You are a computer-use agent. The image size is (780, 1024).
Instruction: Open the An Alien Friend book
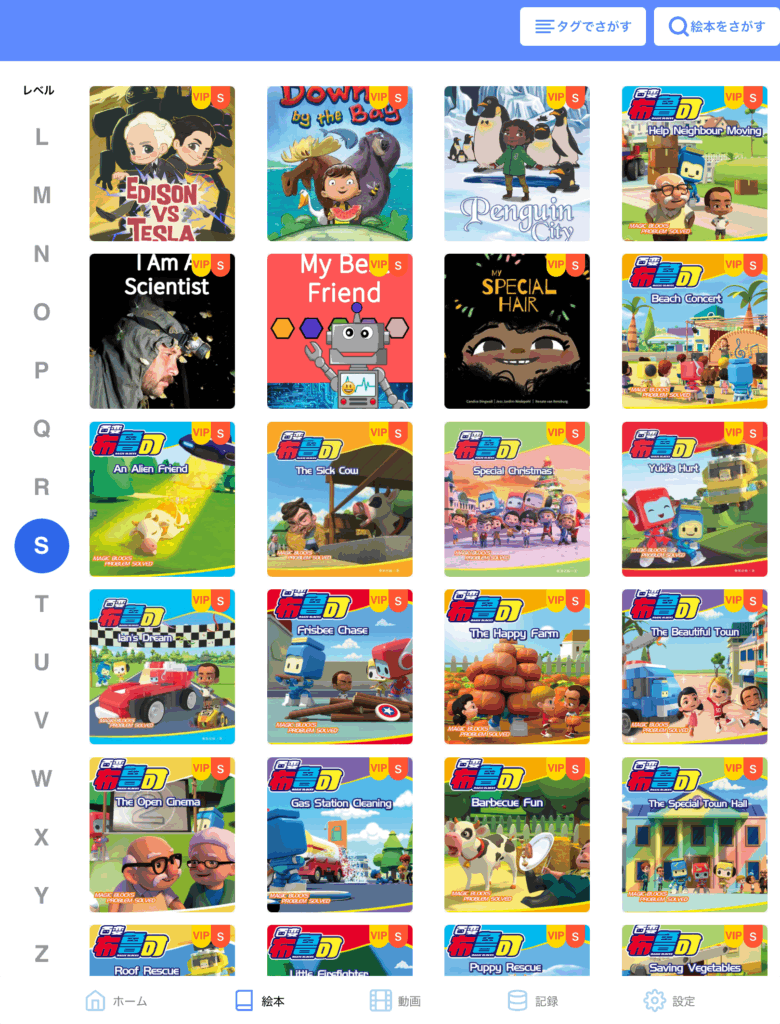point(162,499)
